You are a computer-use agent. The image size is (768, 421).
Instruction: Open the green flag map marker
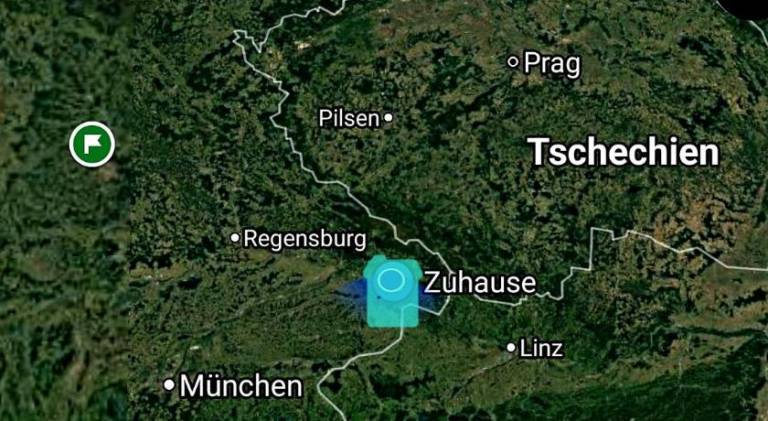92,145
